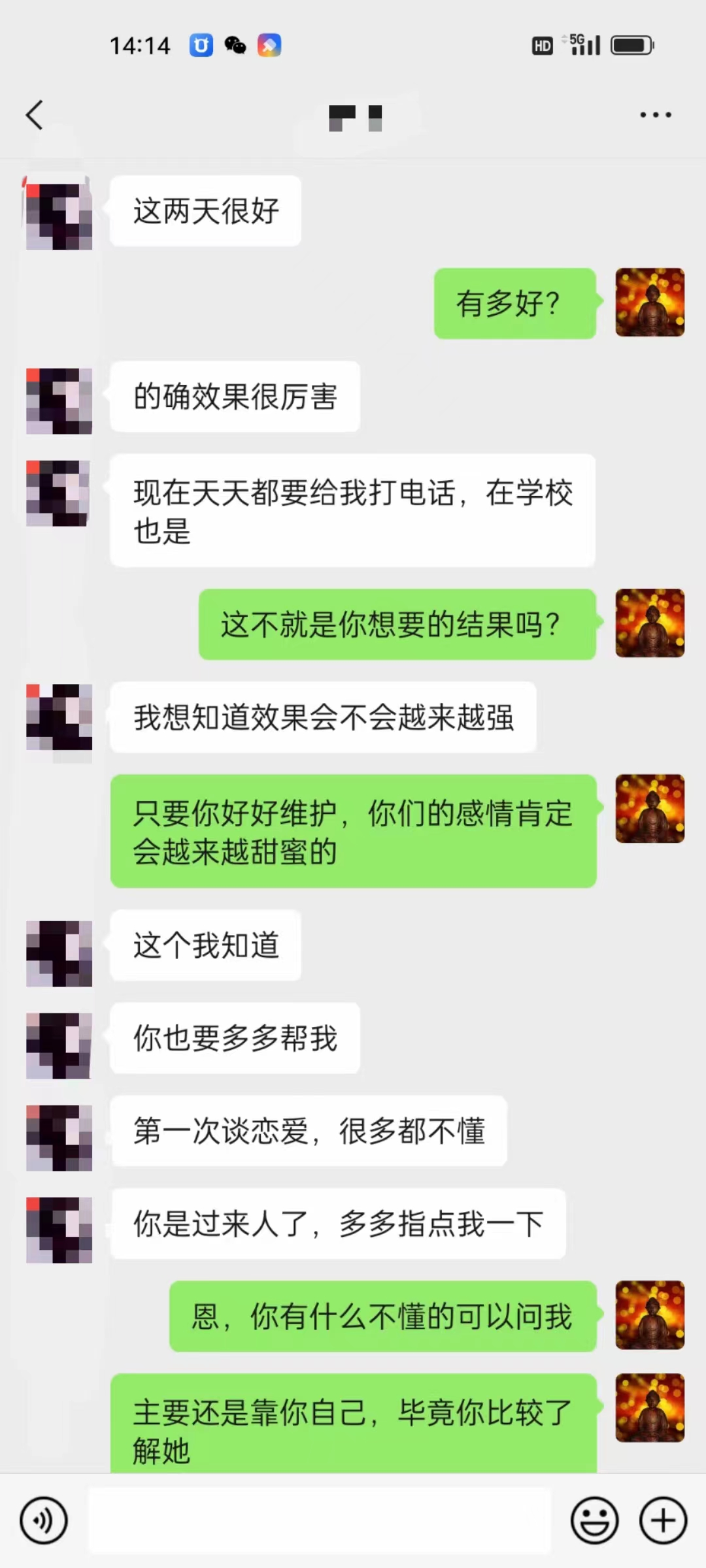Tap the Buddha avatar beside 有多好?
The width and height of the screenshot is (706, 1568).
650,302
